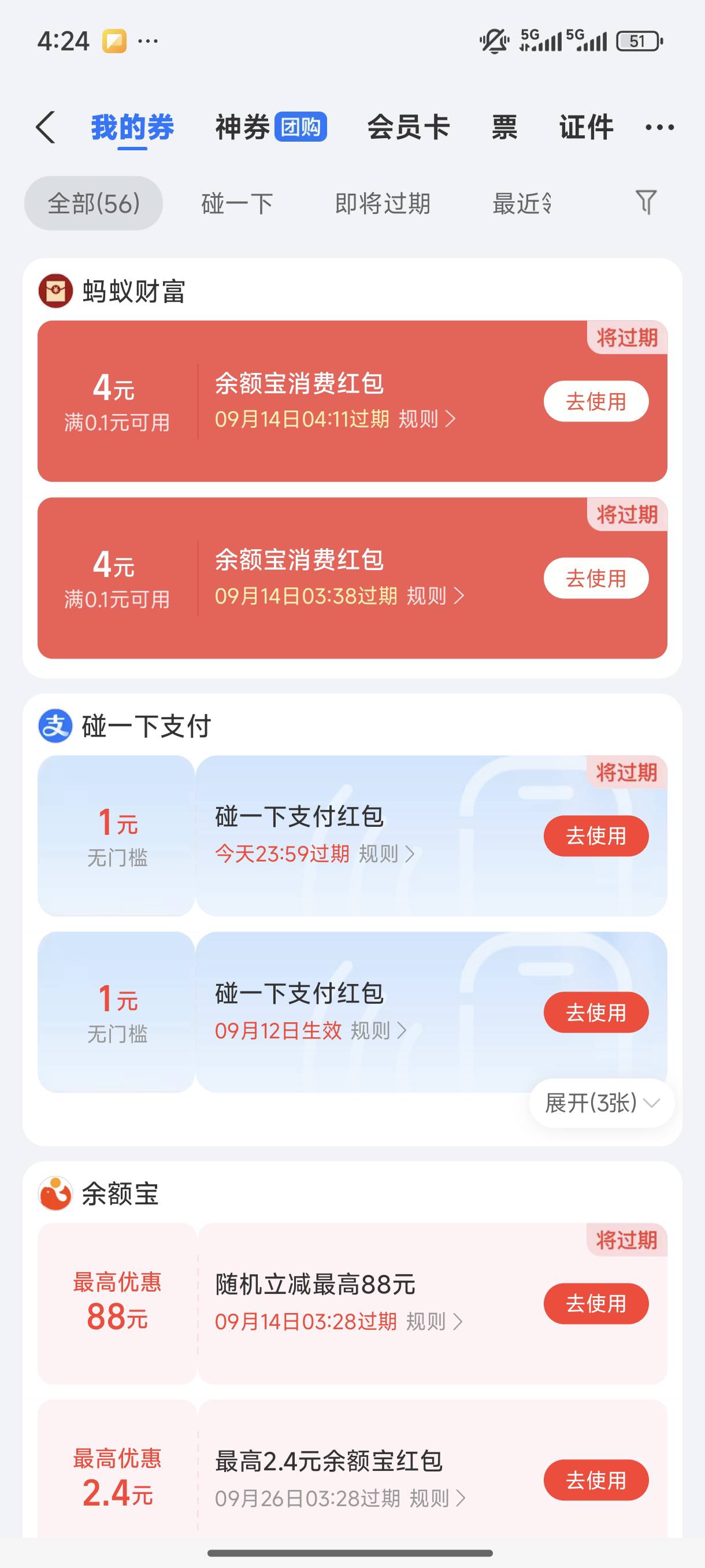
Task: Go back using the top-left arrow
Action: [46, 127]
